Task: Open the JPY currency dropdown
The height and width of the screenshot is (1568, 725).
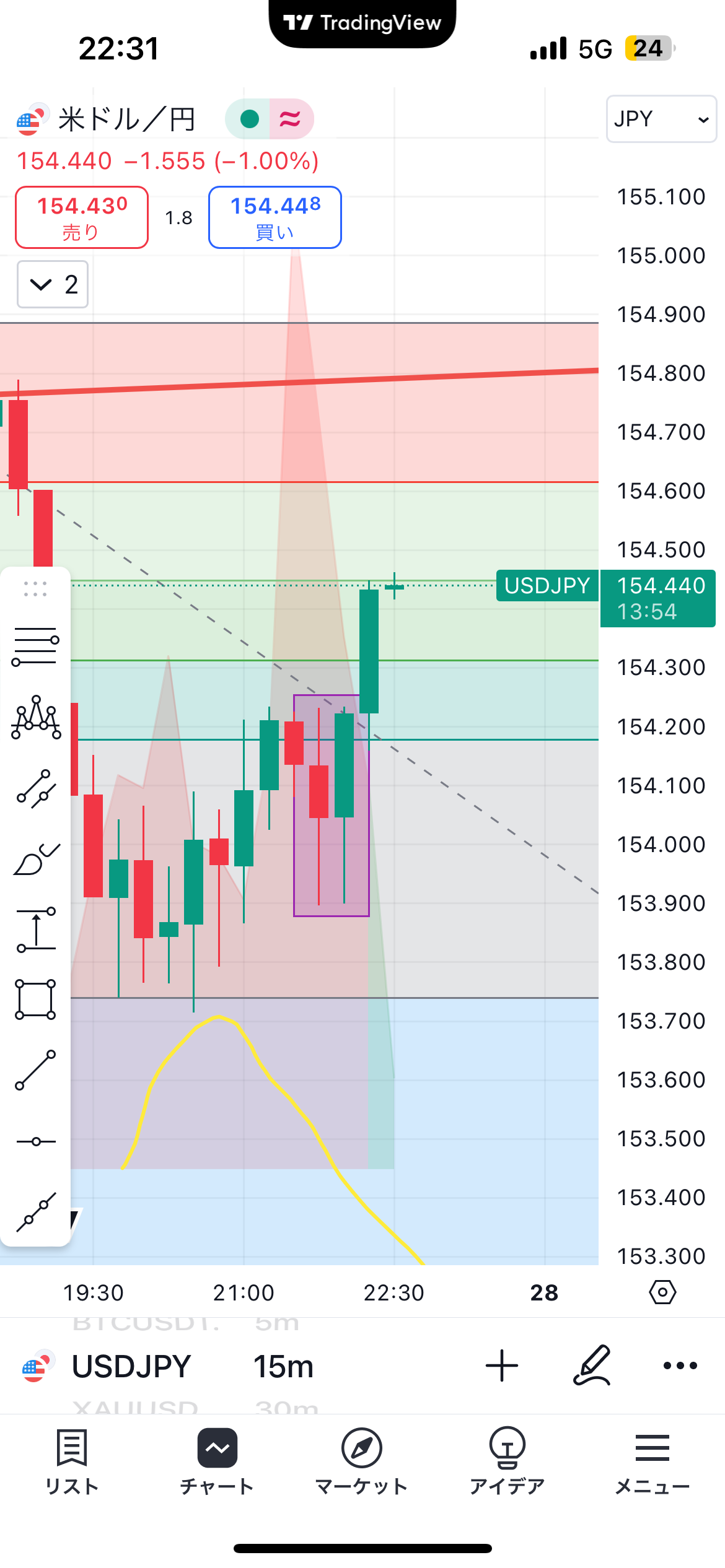Action: point(661,119)
